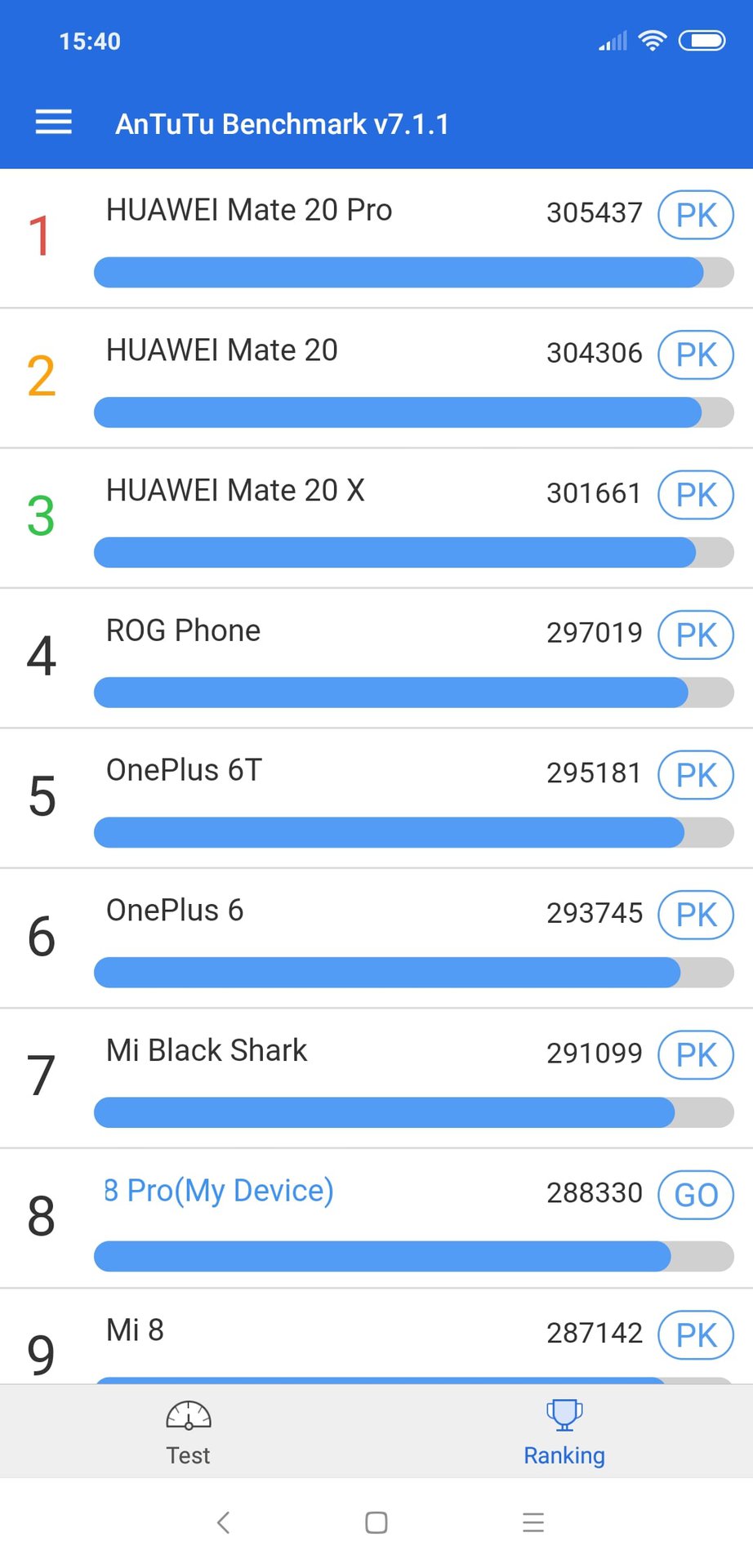Image resolution: width=753 pixels, height=1568 pixels.
Task: Tap the PK button for Mi 8
Action: (x=695, y=1335)
